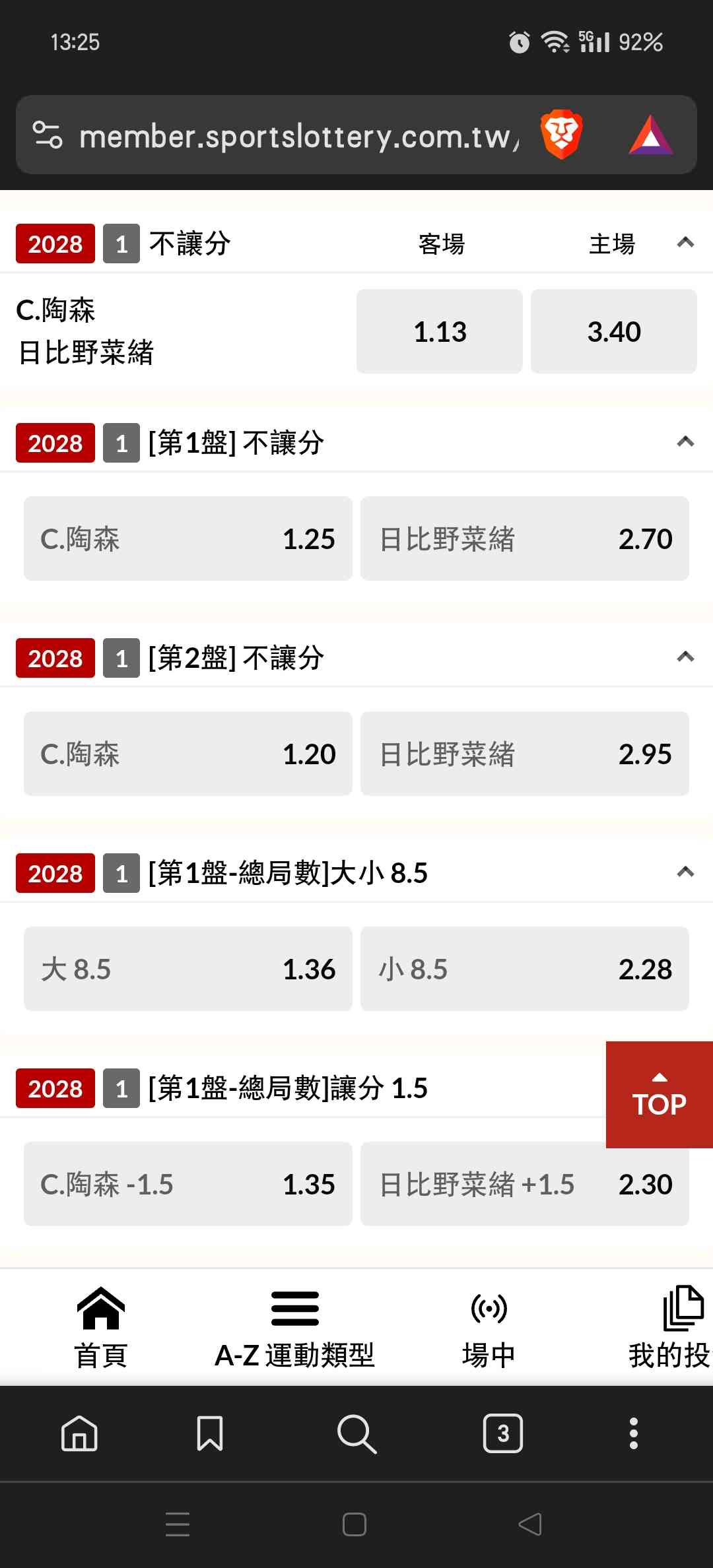This screenshot has width=713, height=1568.
Task: Collapse the [第1盤-總局數]大小 8.5 section
Action: point(685,872)
